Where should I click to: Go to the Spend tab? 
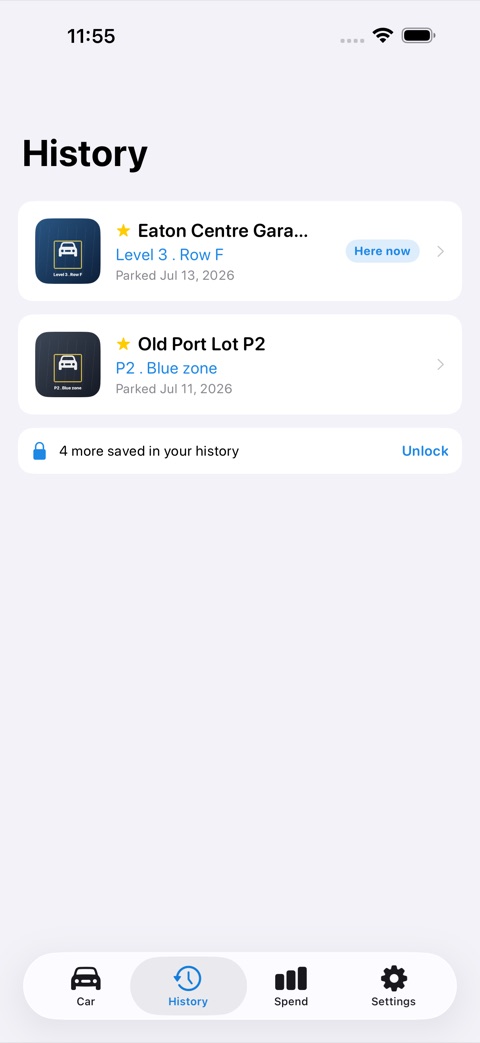[x=291, y=986]
